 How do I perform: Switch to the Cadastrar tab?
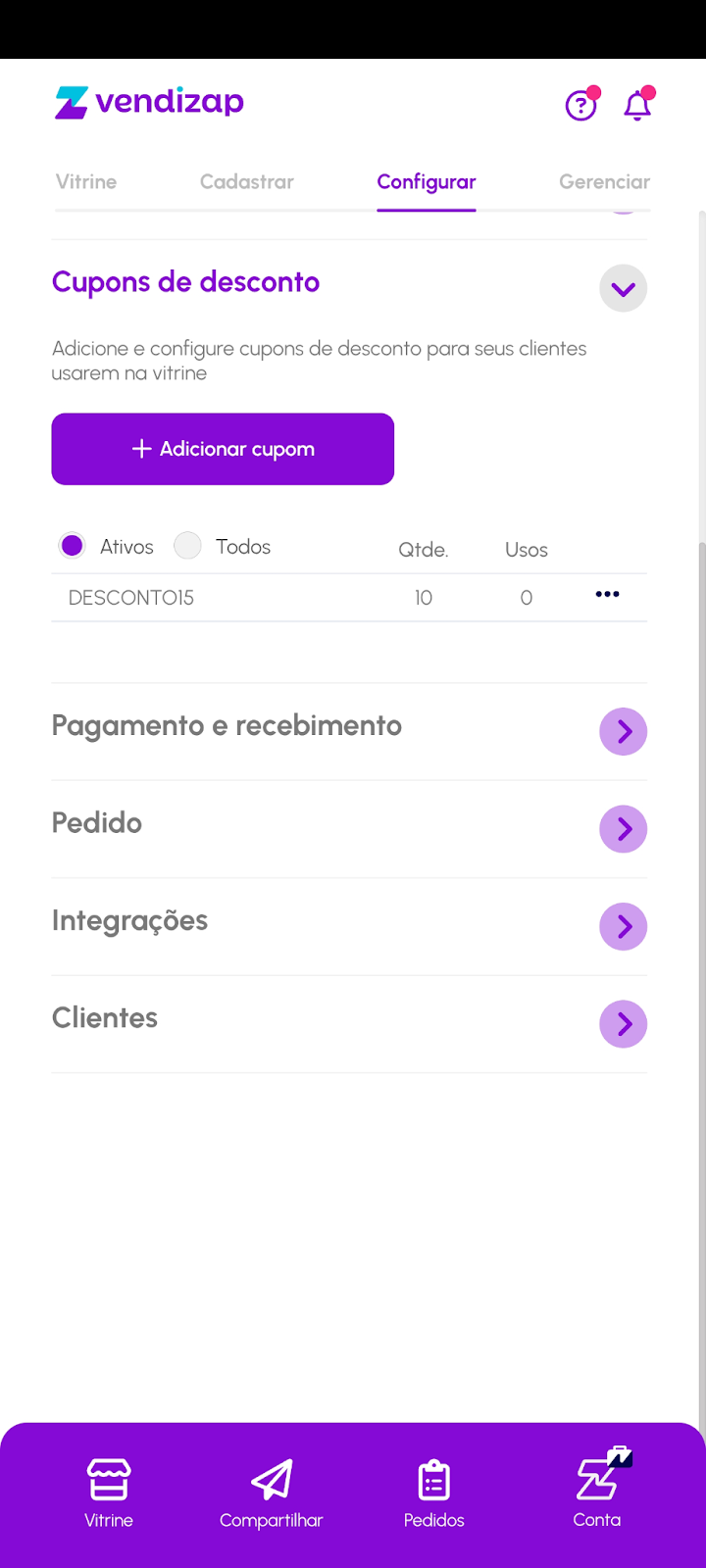[247, 182]
